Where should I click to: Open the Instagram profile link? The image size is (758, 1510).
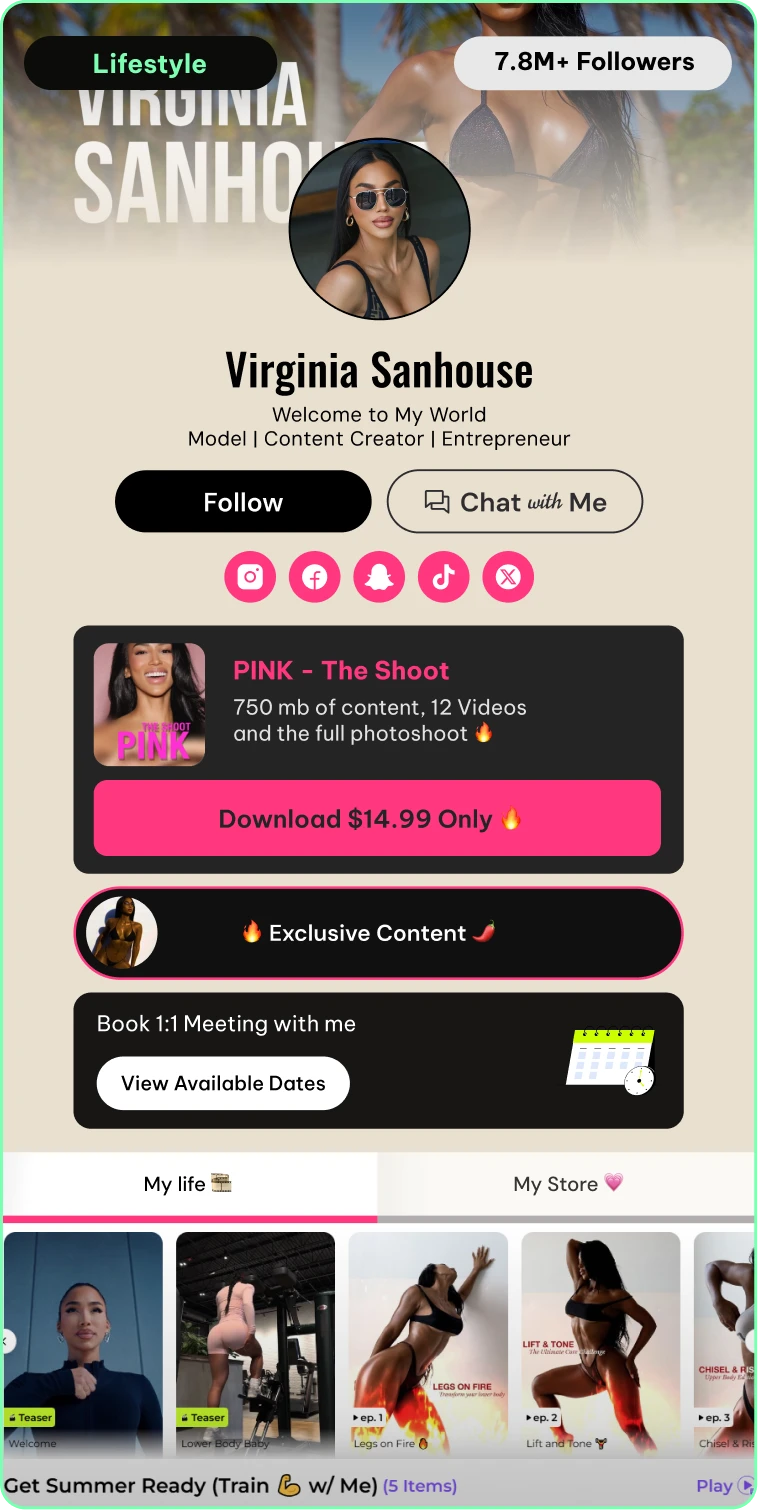click(x=250, y=577)
